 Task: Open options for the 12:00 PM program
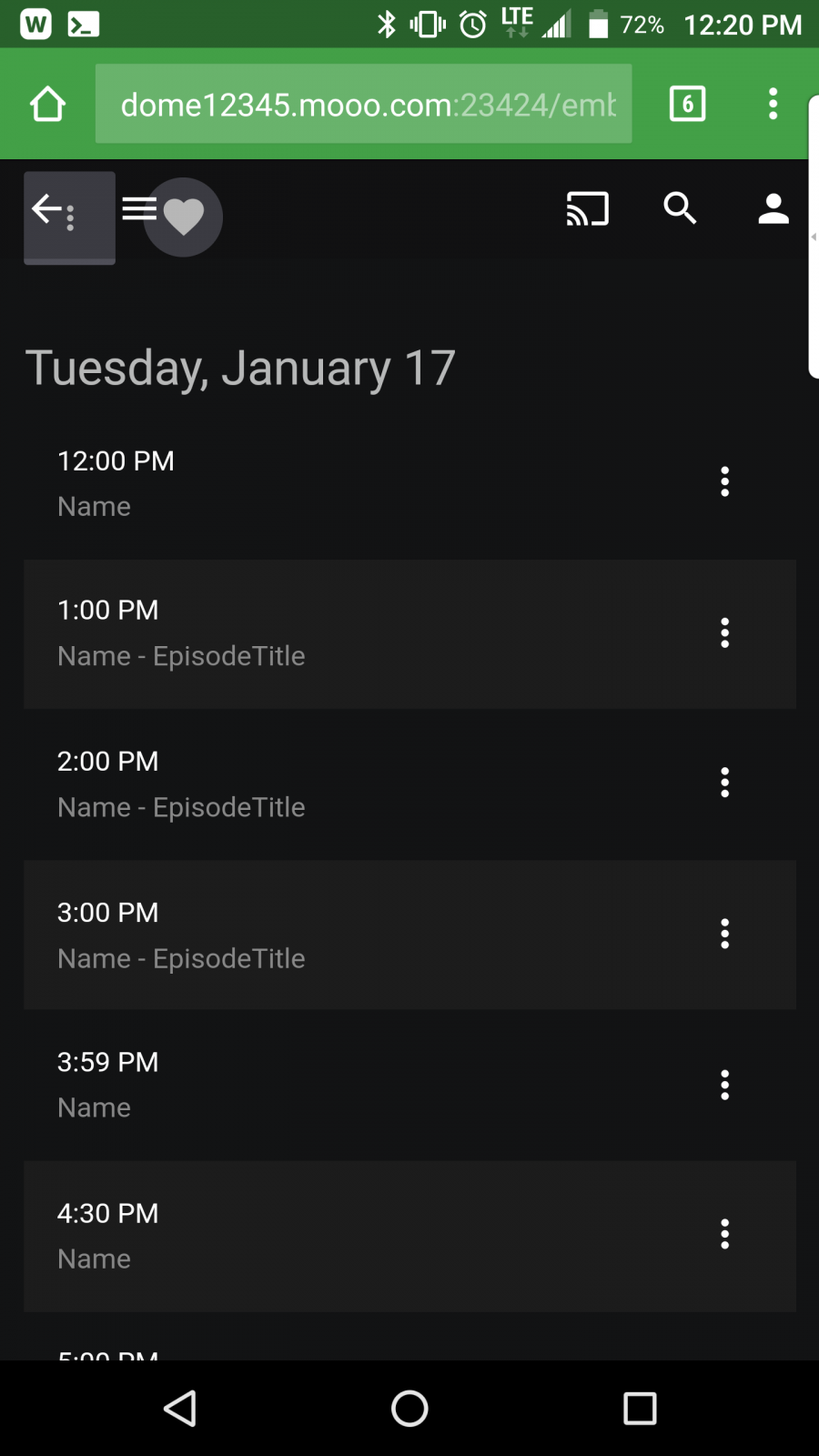(x=725, y=481)
